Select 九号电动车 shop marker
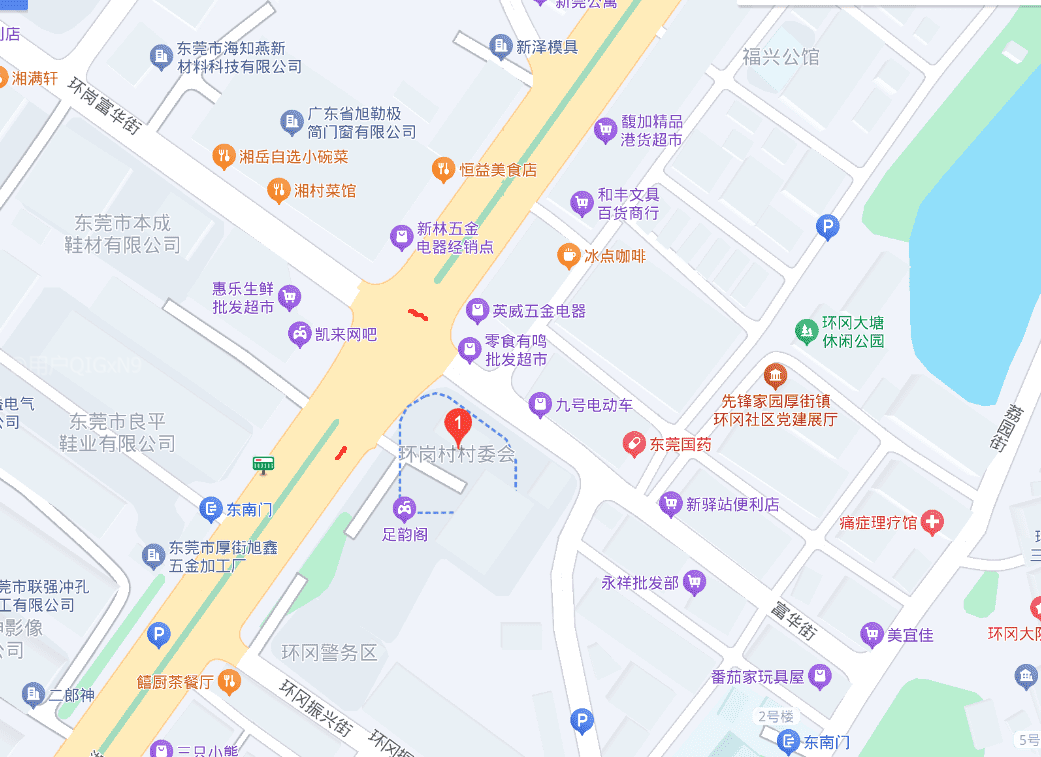Image resolution: width=1041 pixels, height=757 pixels. 540,404
